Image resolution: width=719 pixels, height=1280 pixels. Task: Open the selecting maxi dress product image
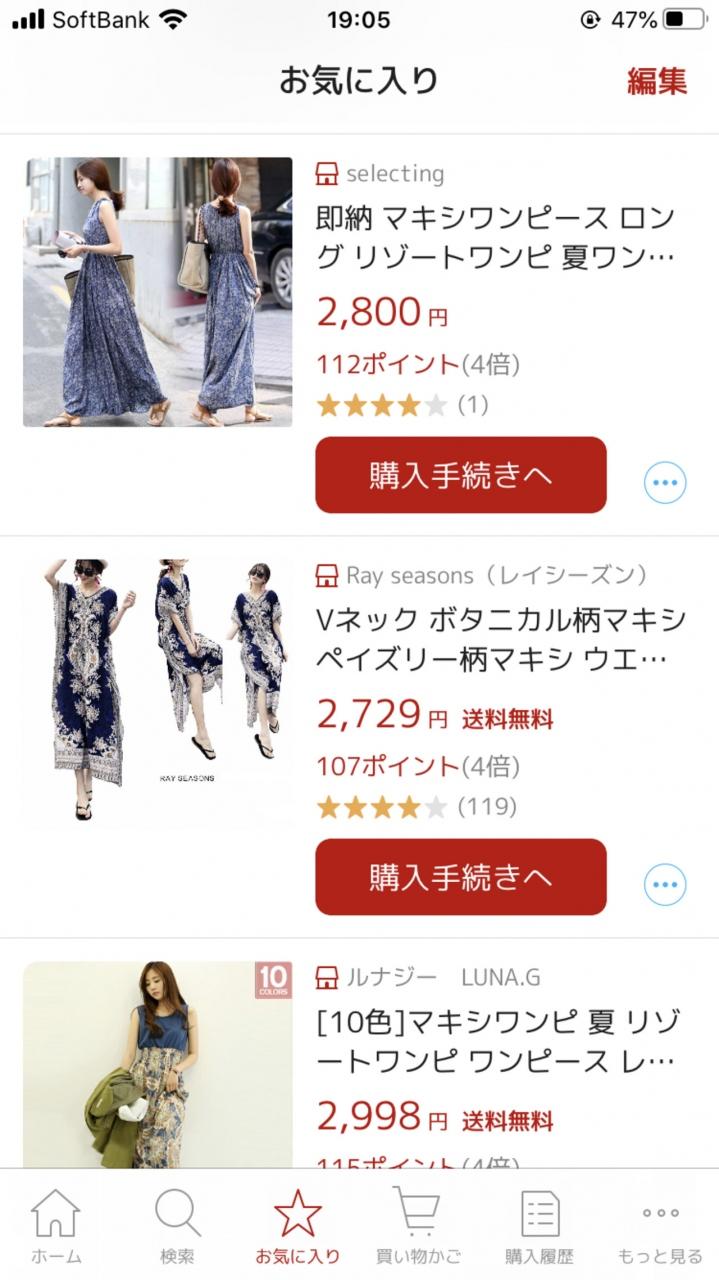coord(158,292)
